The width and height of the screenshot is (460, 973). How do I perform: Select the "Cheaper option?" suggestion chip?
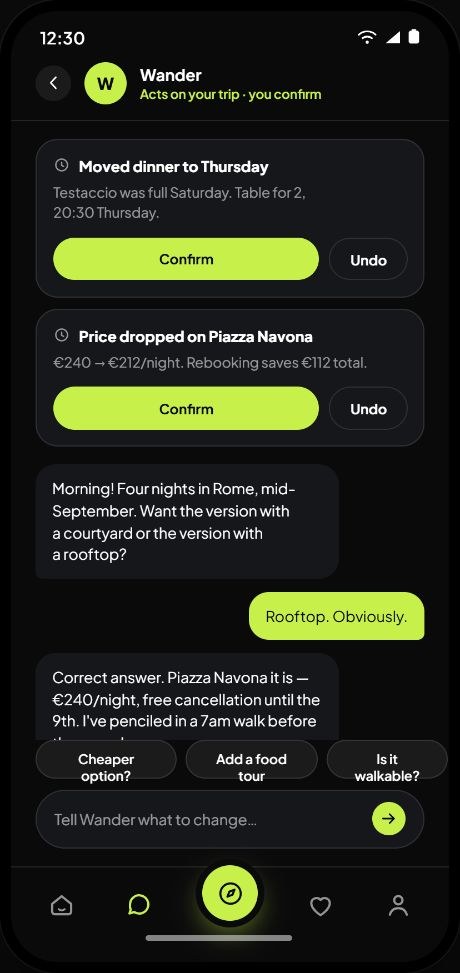pos(106,760)
